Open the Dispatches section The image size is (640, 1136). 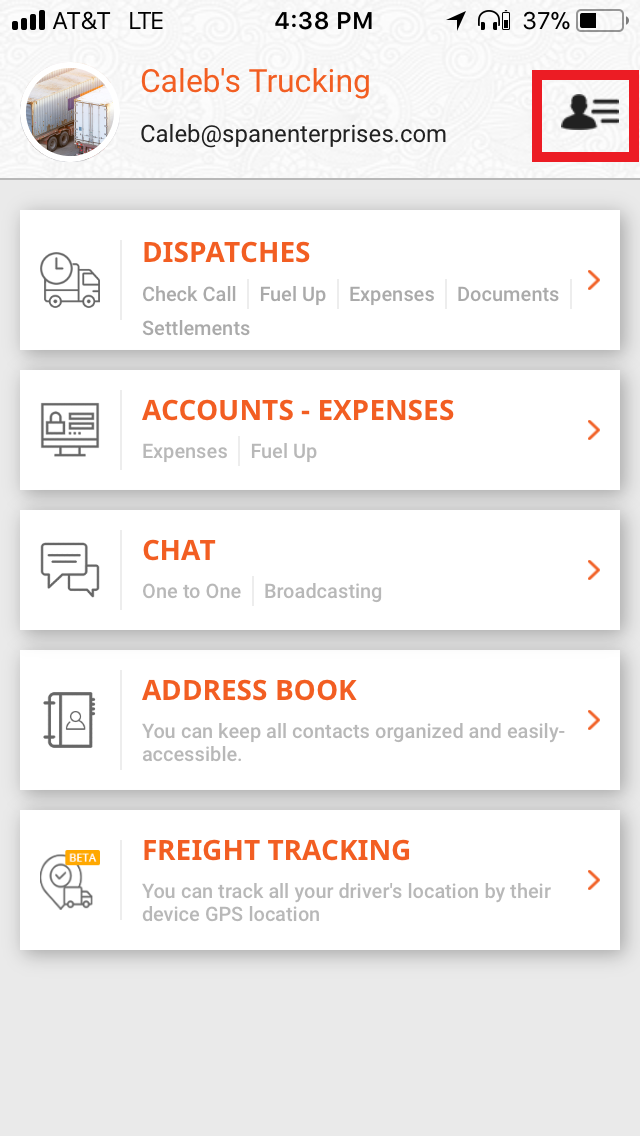(320, 280)
